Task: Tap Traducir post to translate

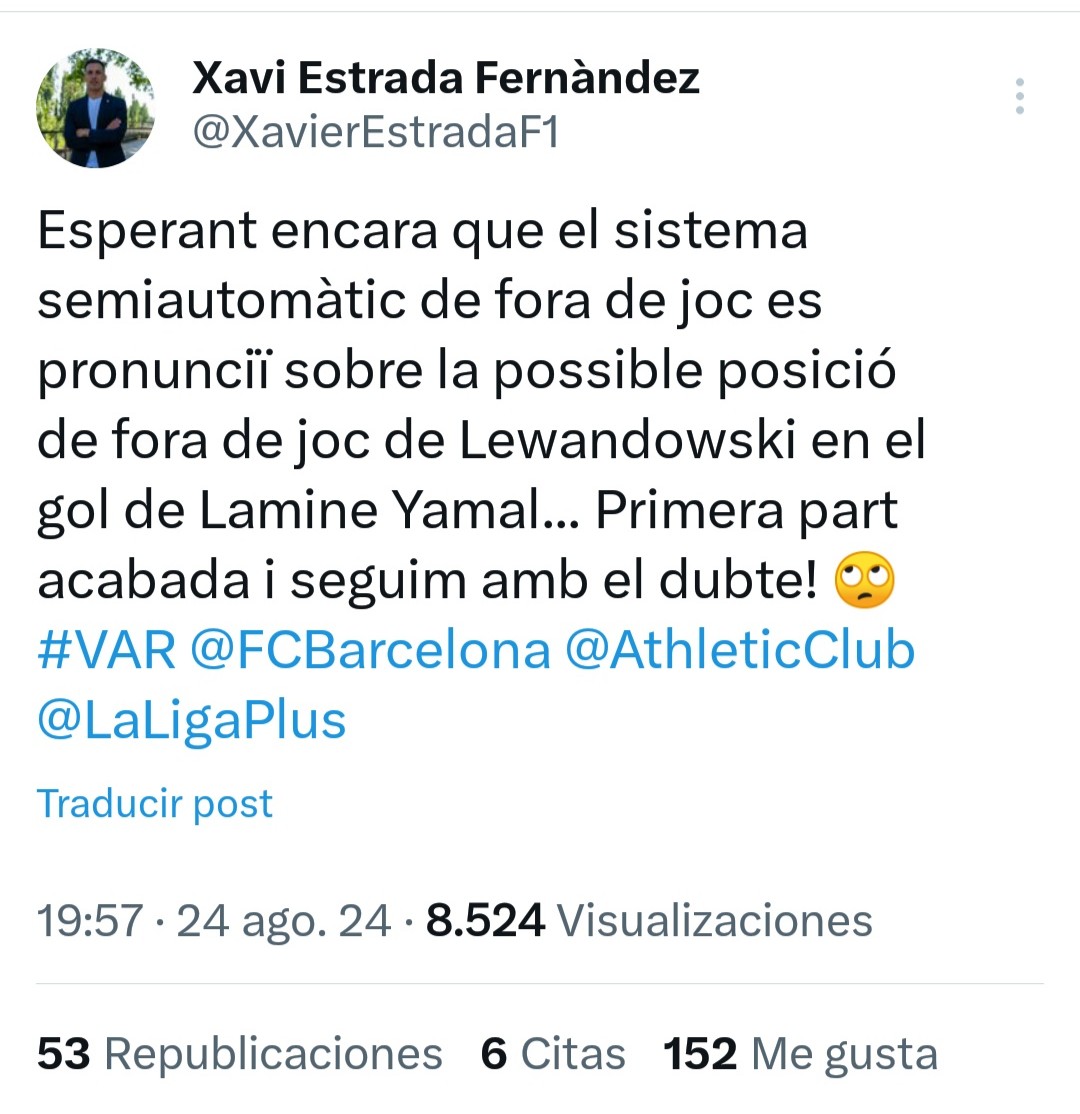Action: 154,804
